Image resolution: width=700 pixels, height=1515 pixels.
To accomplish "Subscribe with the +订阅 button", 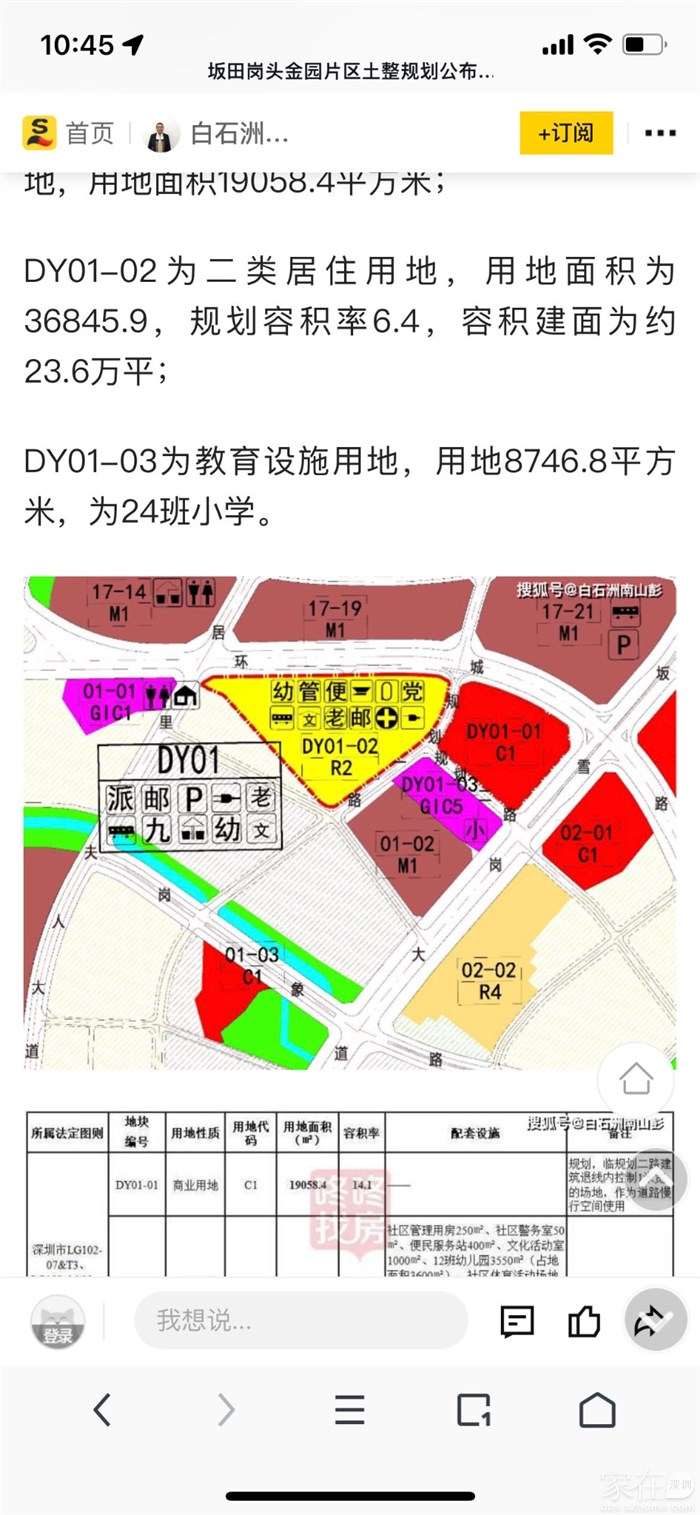I will point(566,133).
